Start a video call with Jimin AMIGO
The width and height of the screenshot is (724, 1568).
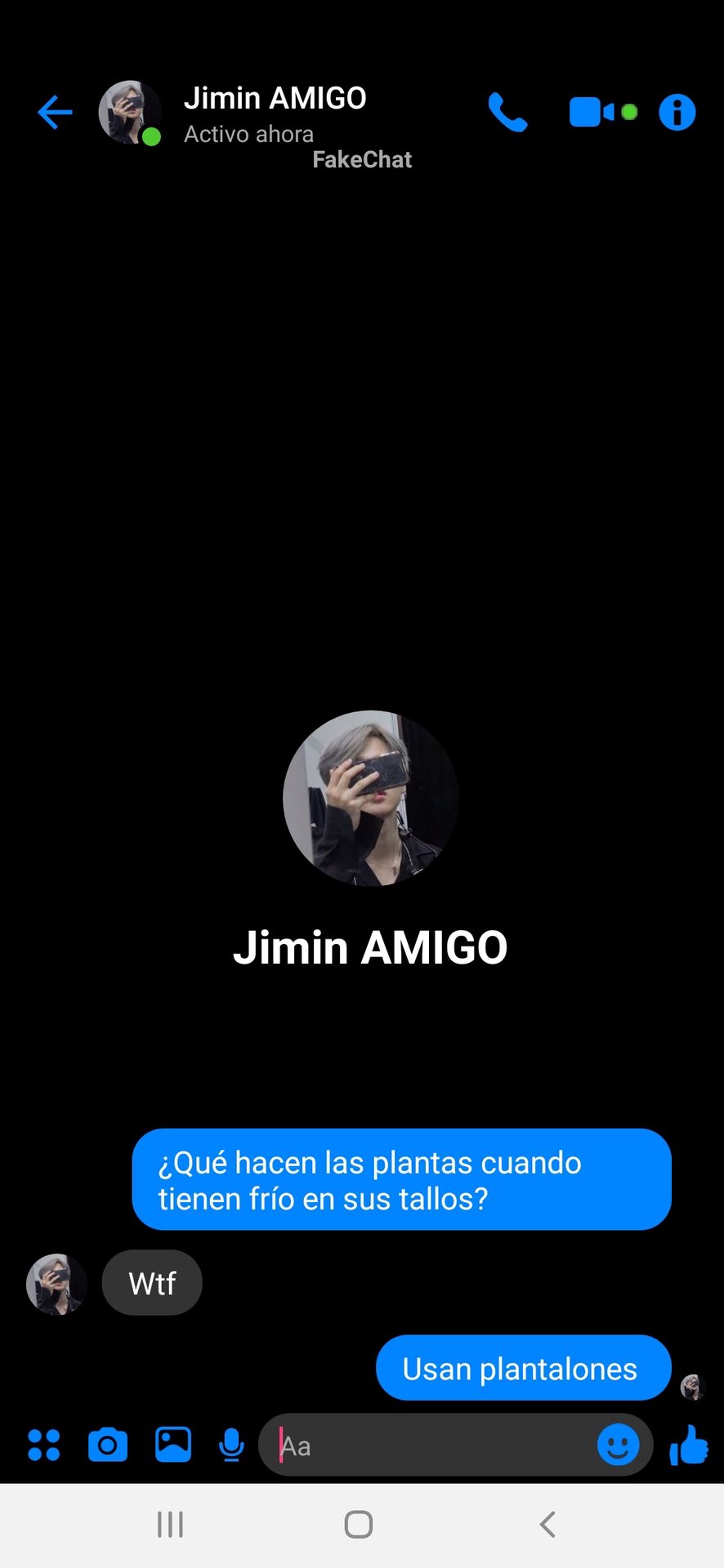[603, 112]
